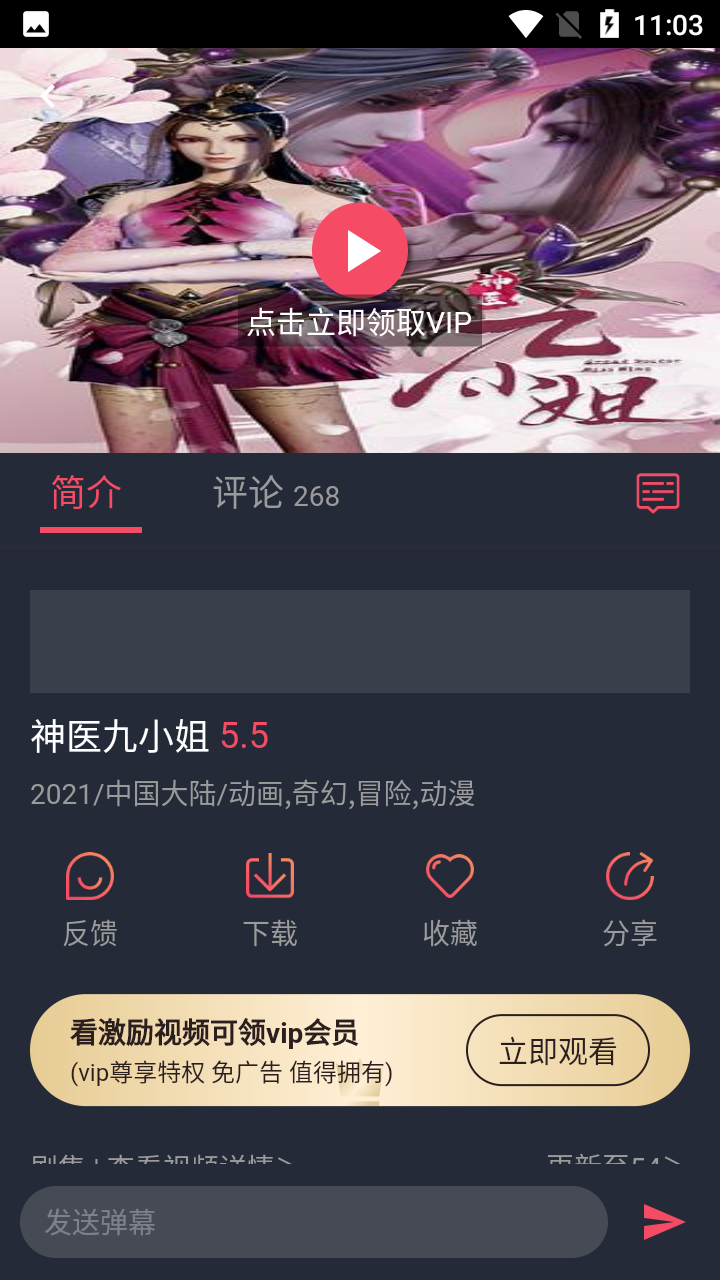
Task: Switch to the 评论 tab
Action: 276,494
